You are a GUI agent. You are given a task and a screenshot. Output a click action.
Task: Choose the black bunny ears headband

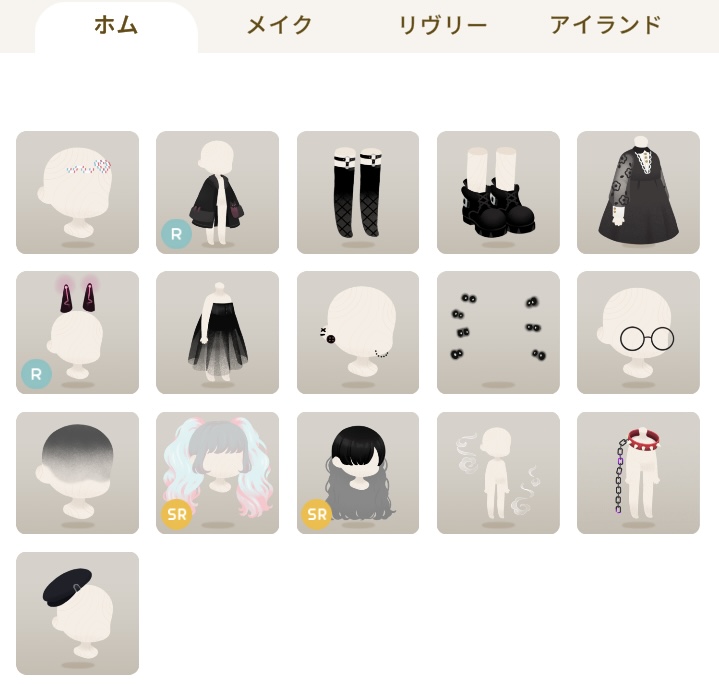(78, 332)
